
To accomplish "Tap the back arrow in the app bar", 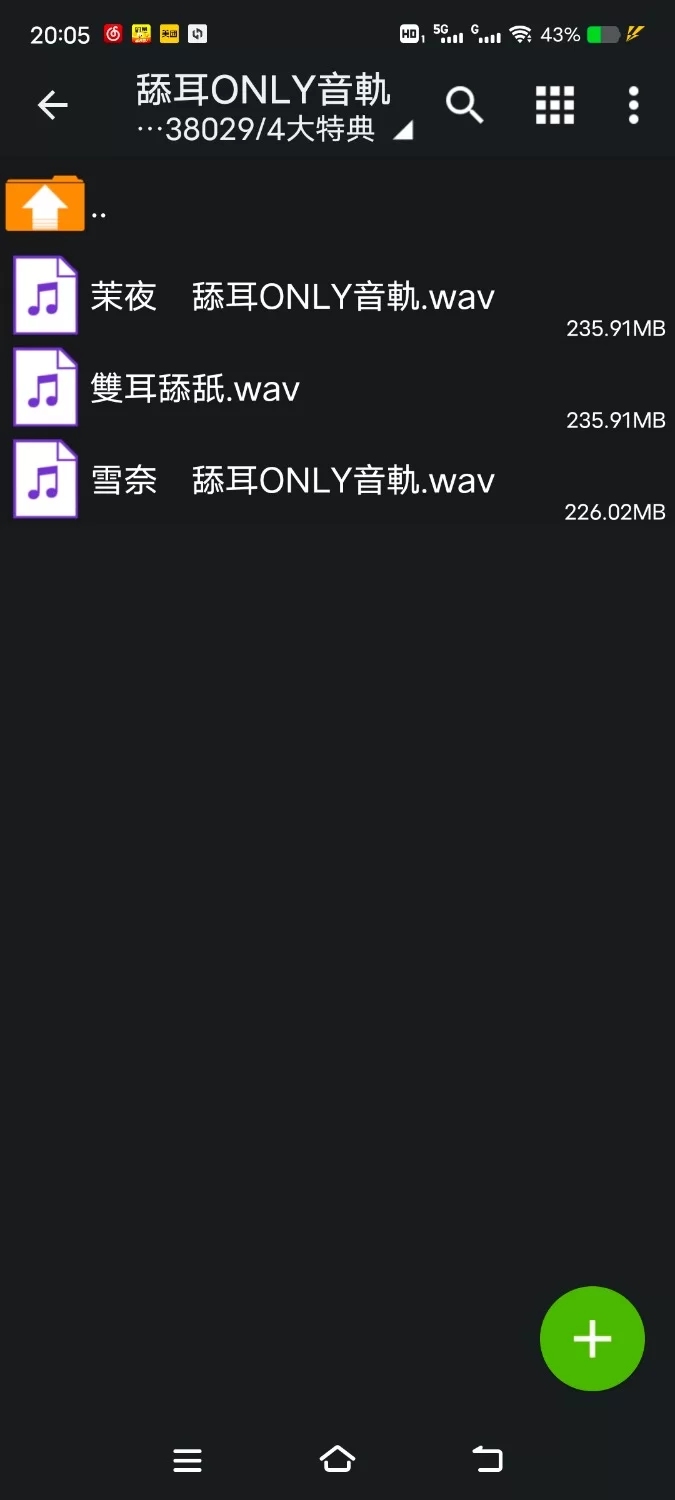I will tap(52, 105).
